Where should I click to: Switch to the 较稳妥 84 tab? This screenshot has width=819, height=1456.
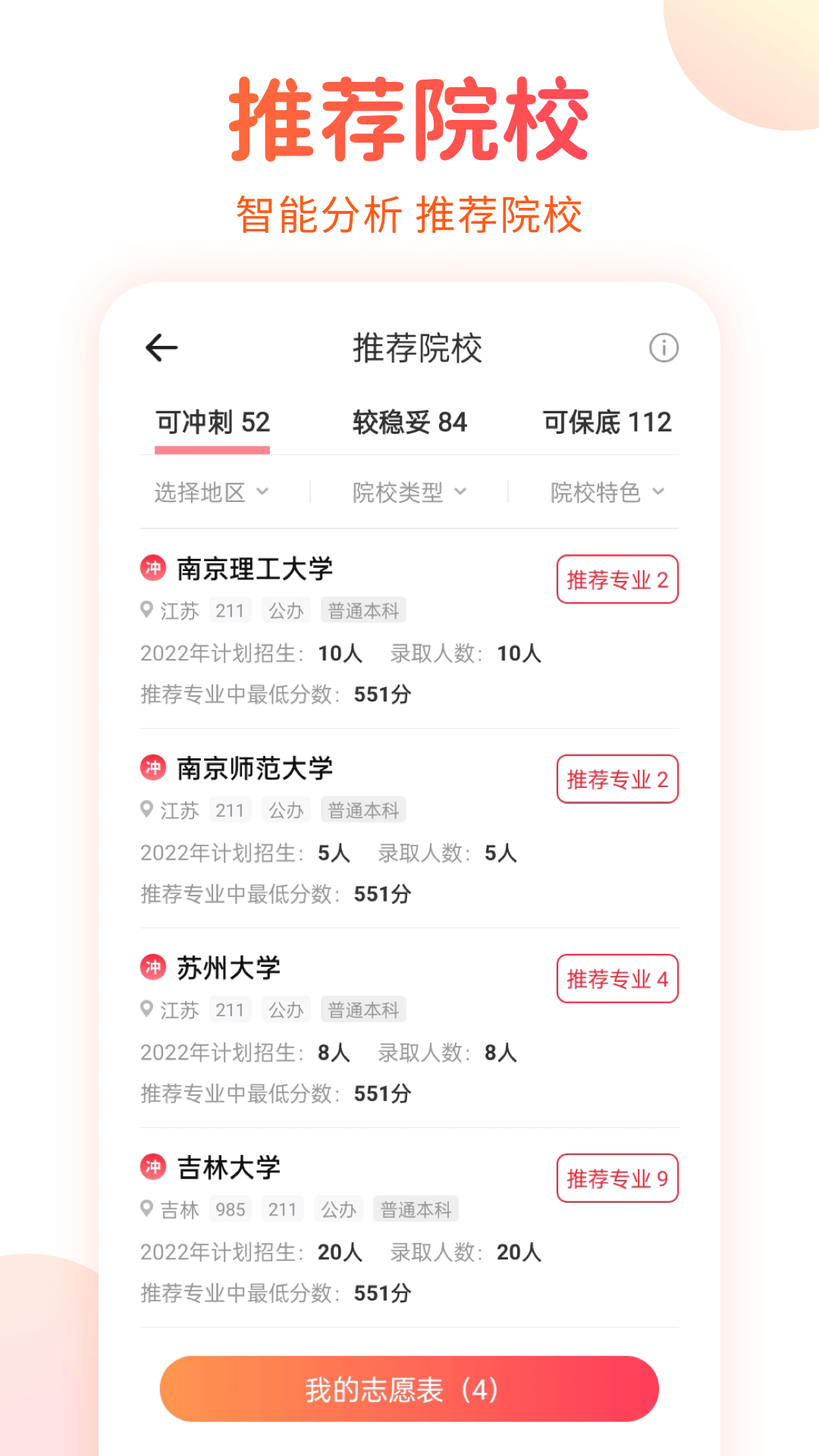coord(409,422)
